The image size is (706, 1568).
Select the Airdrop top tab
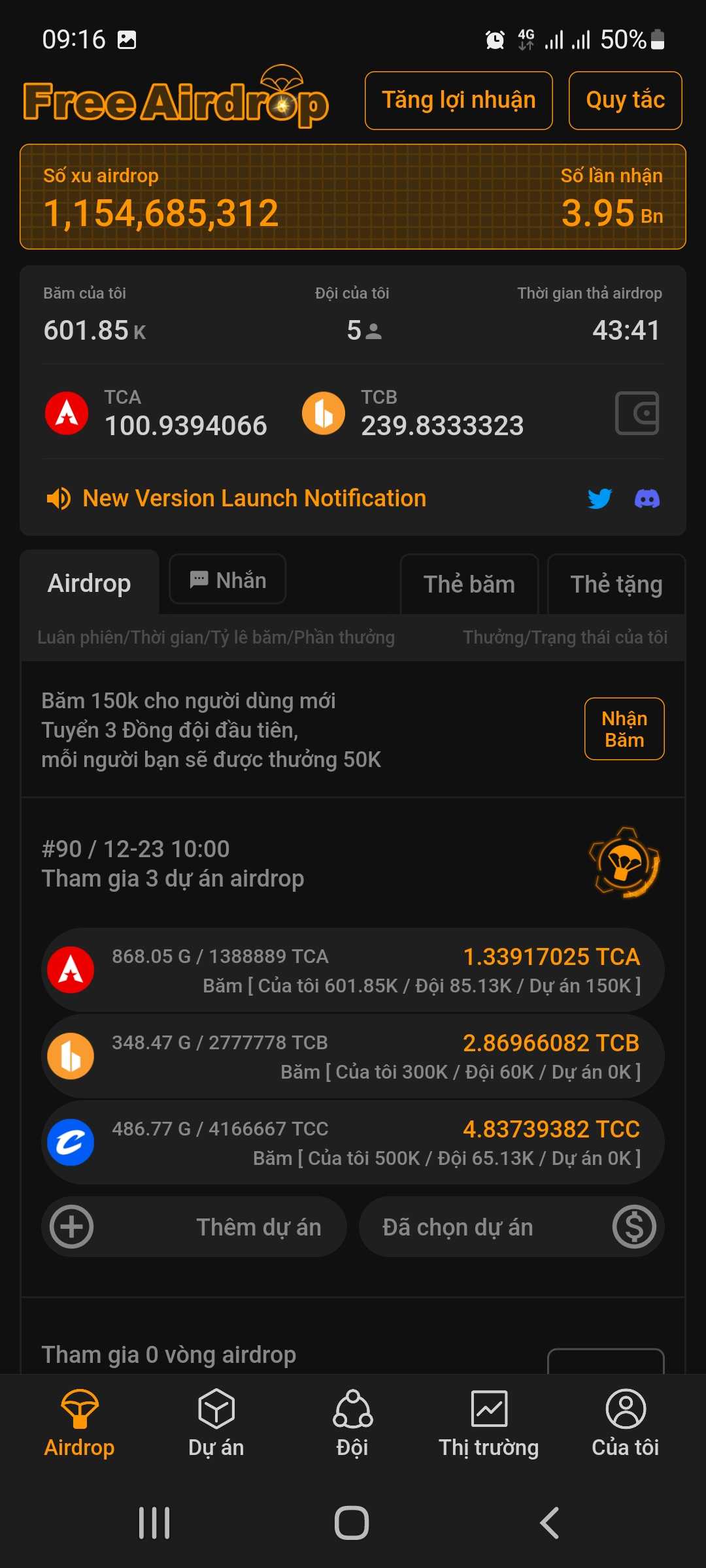(x=90, y=583)
